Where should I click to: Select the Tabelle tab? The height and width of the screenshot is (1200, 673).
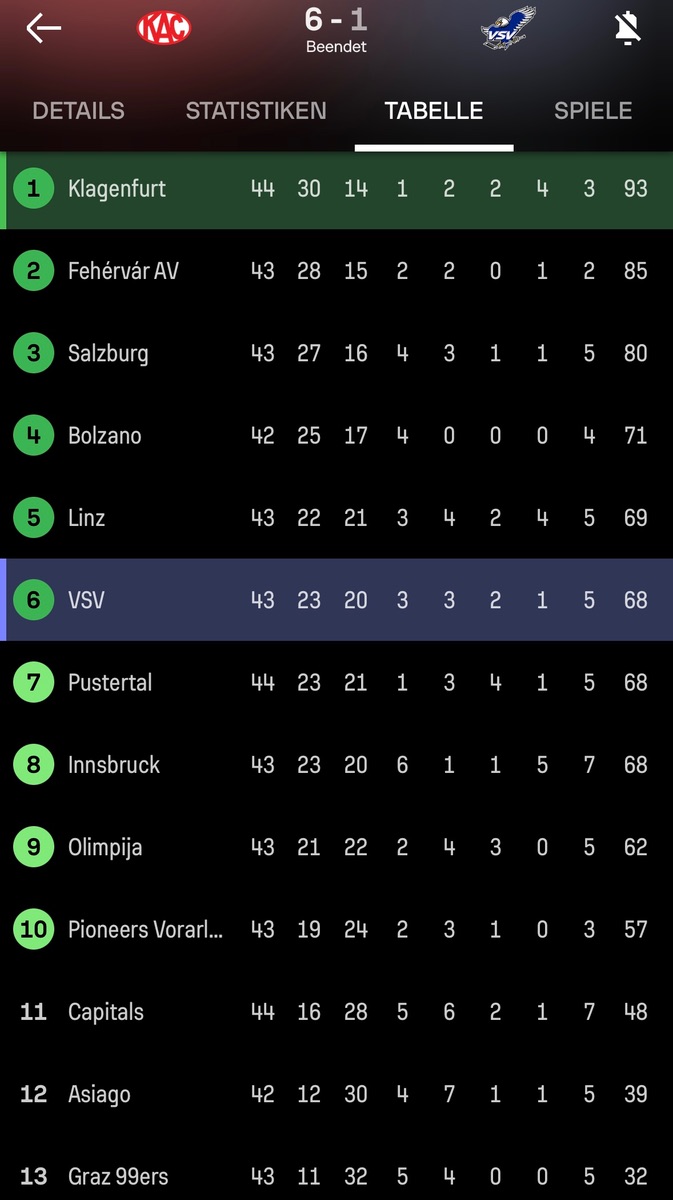434,111
